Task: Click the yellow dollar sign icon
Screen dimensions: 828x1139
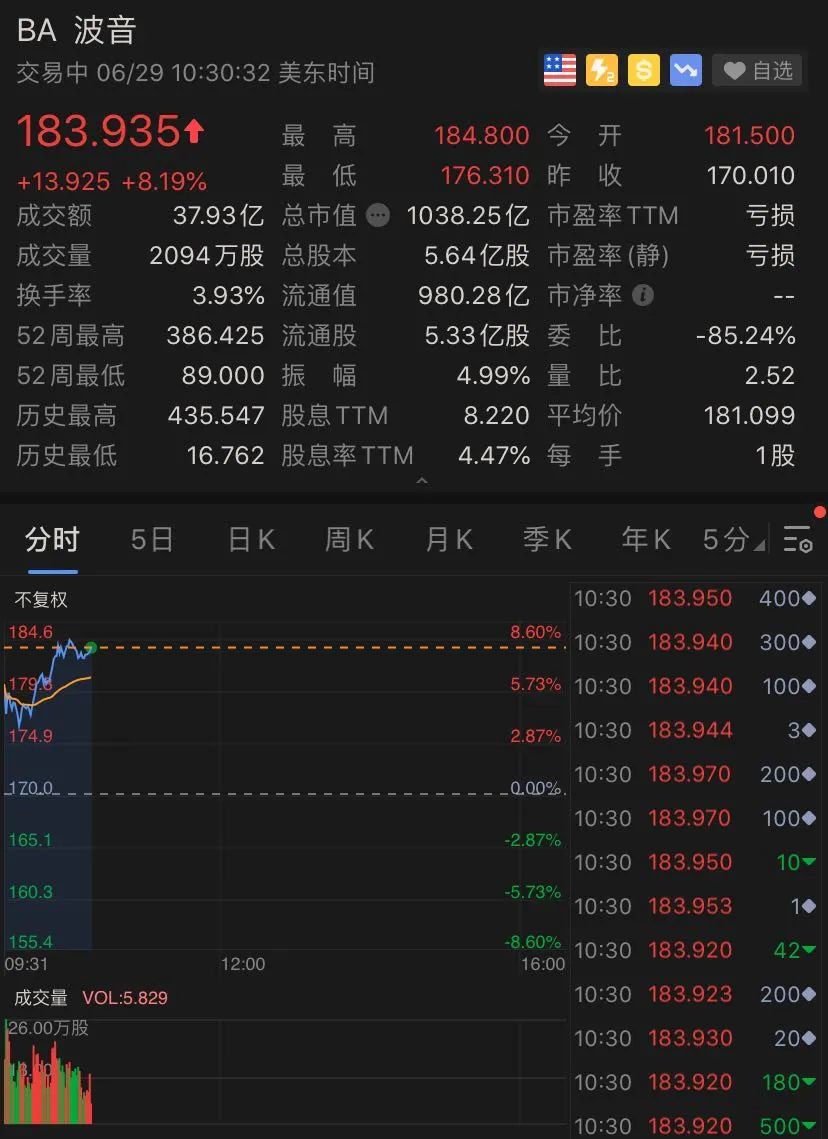Action: coord(643,70)
